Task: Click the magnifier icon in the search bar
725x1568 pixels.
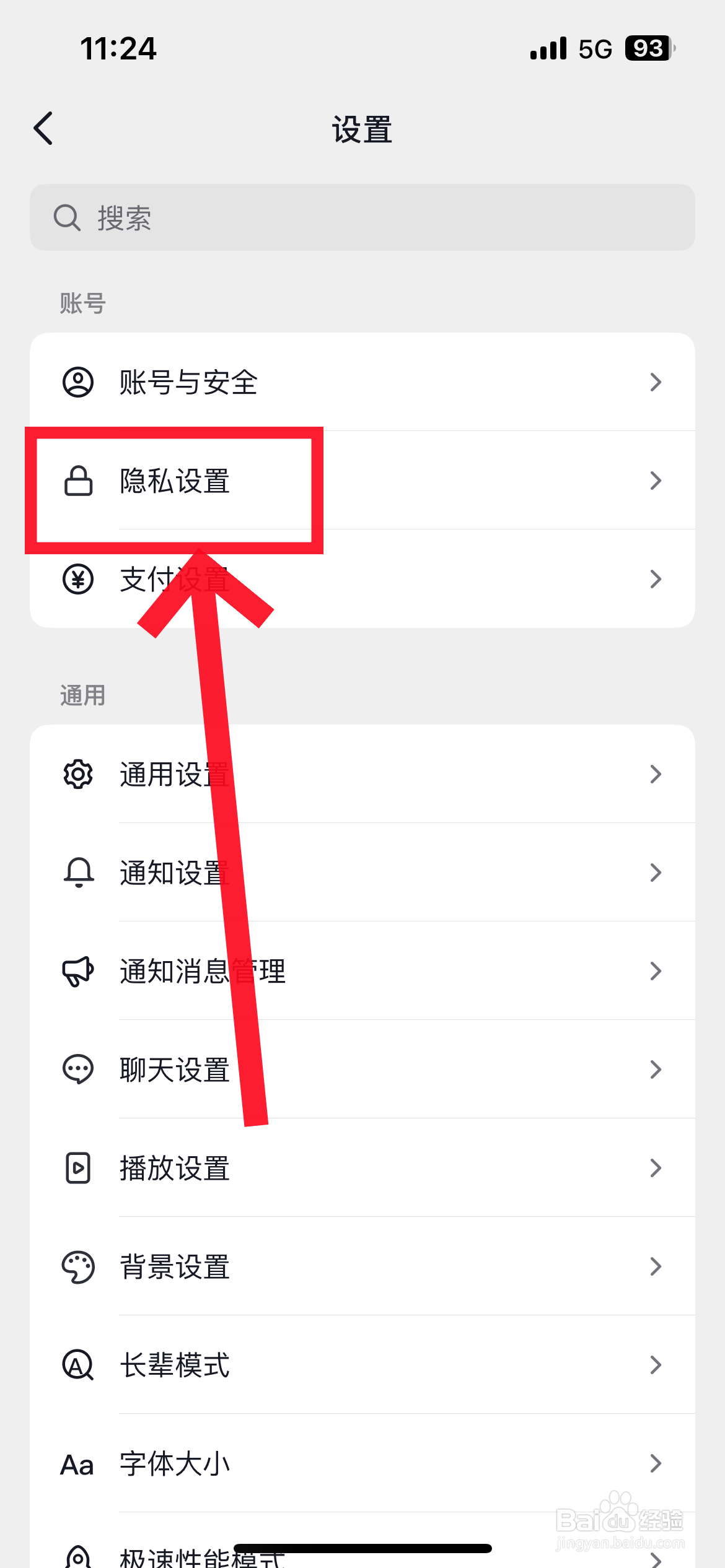Action: pos(68,218)
